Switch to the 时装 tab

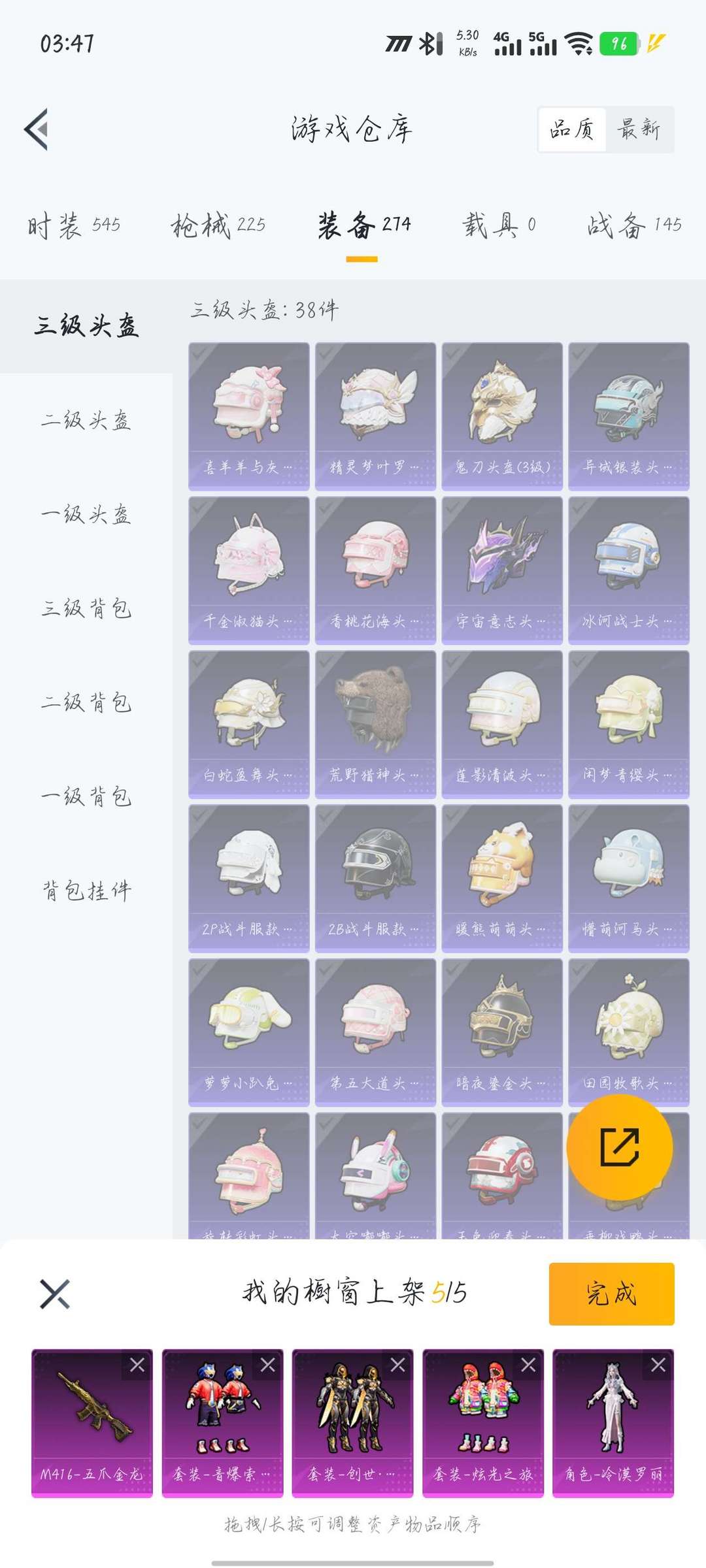tap(74, 225)
